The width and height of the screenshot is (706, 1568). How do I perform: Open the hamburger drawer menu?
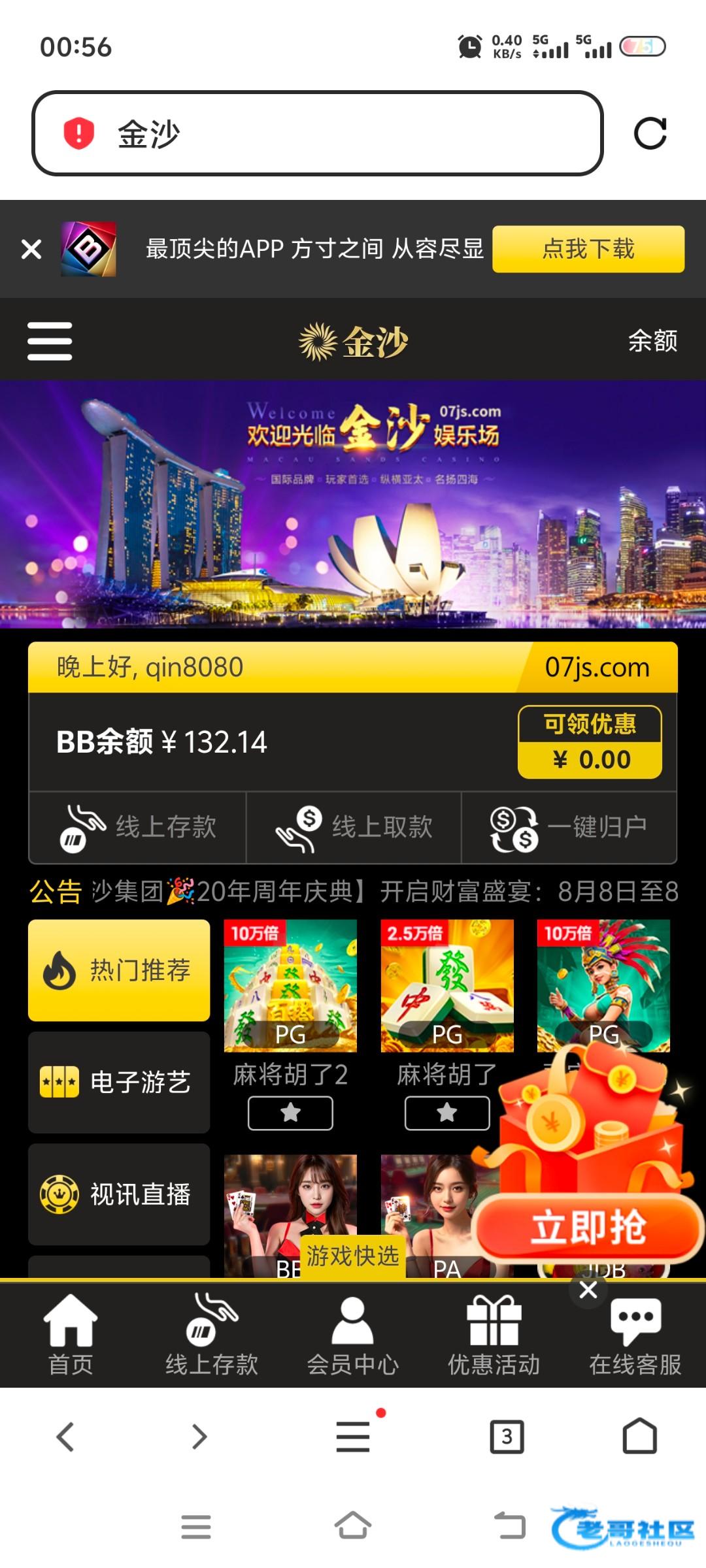coord(50,340)
